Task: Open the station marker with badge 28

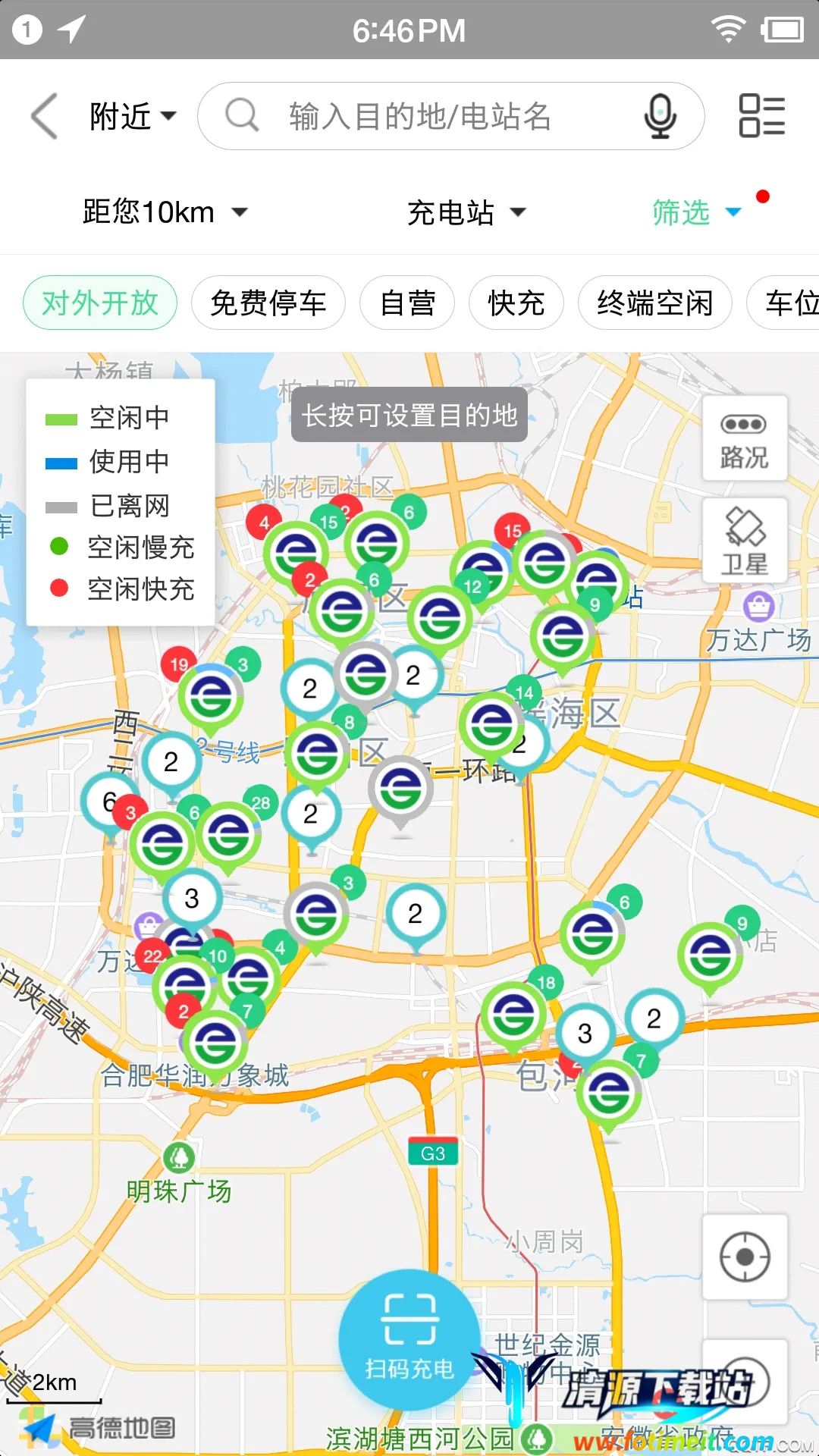Action: click(229, 834)
